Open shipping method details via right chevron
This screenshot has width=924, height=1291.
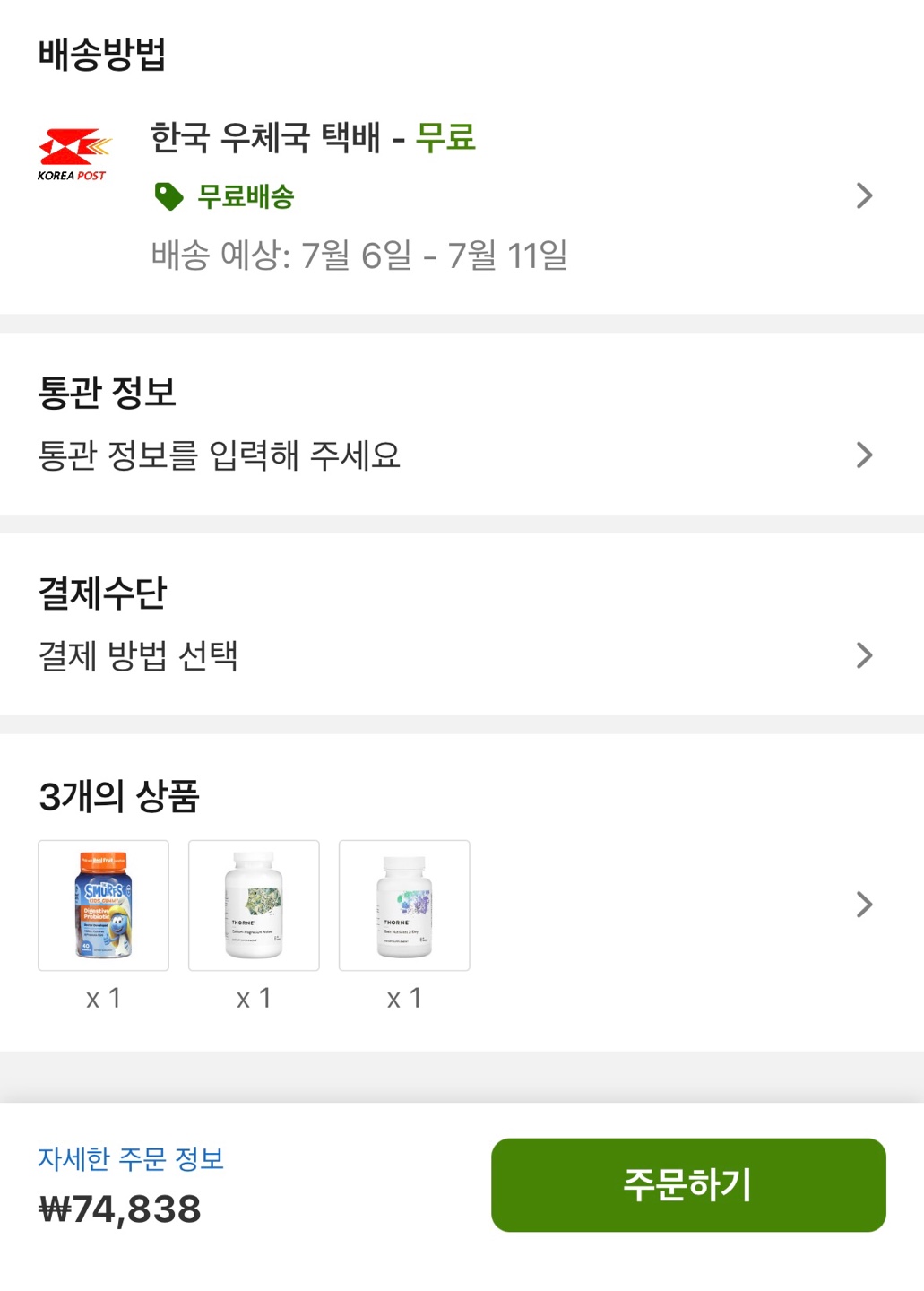coord(863,195)
